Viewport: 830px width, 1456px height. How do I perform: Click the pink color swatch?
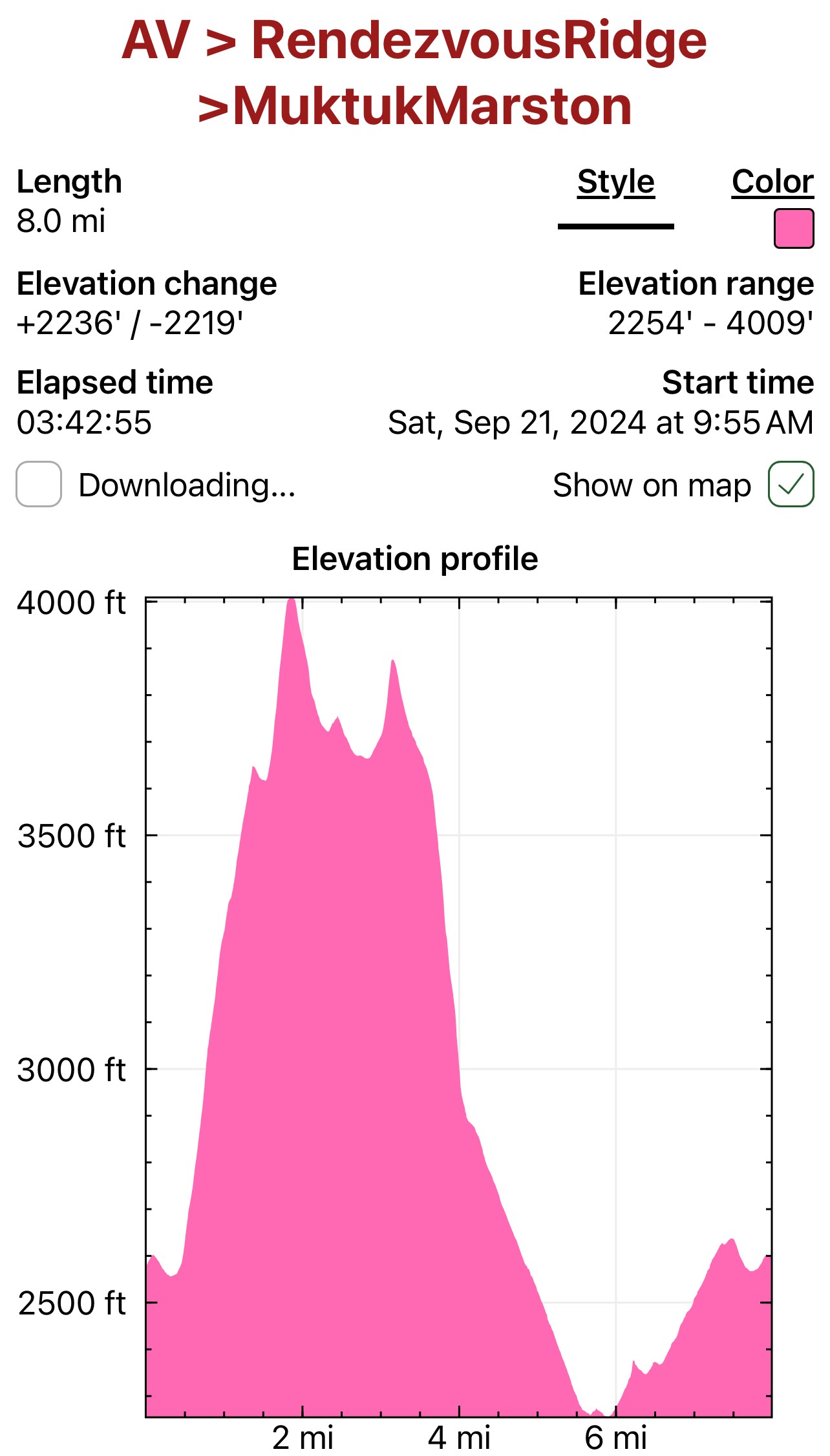[794, 227]
